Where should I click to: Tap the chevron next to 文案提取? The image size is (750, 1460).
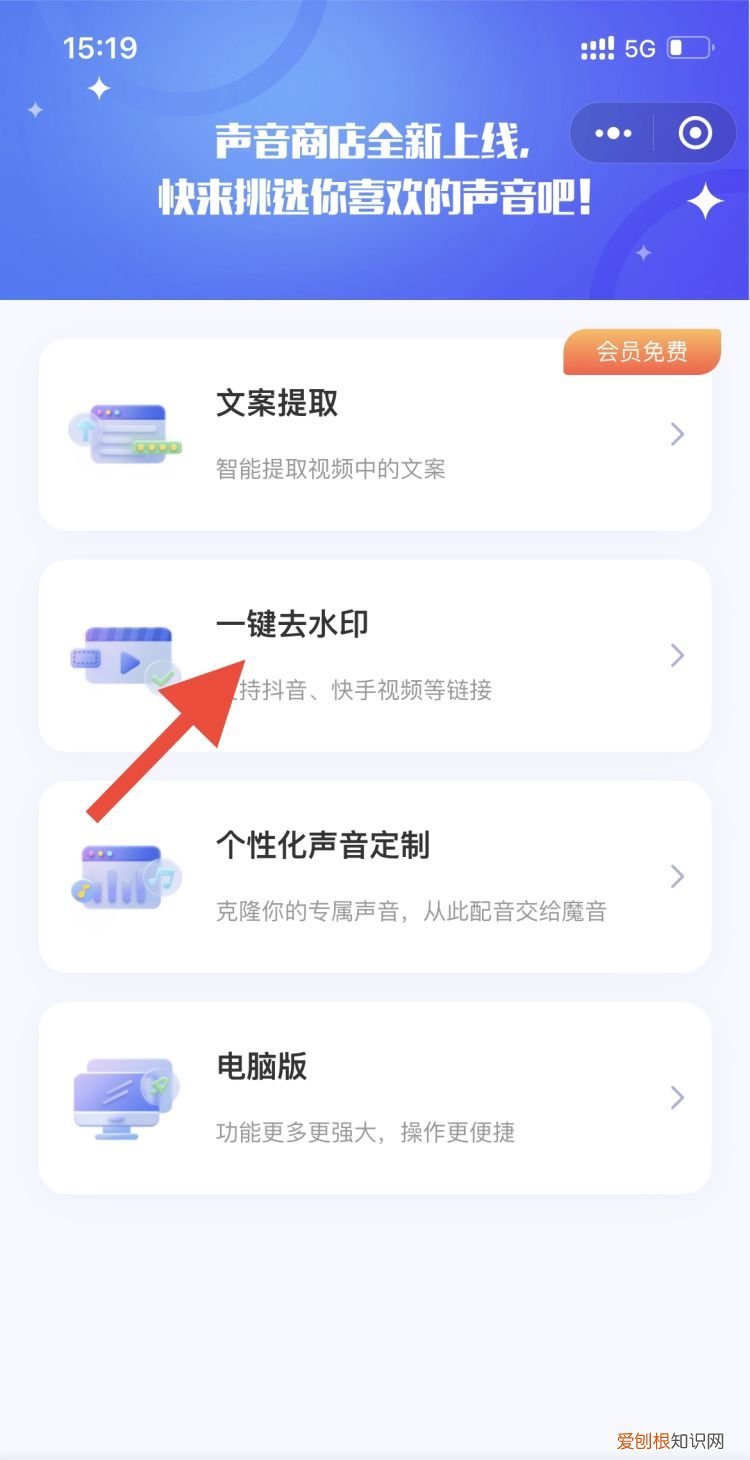coord(678,433)
